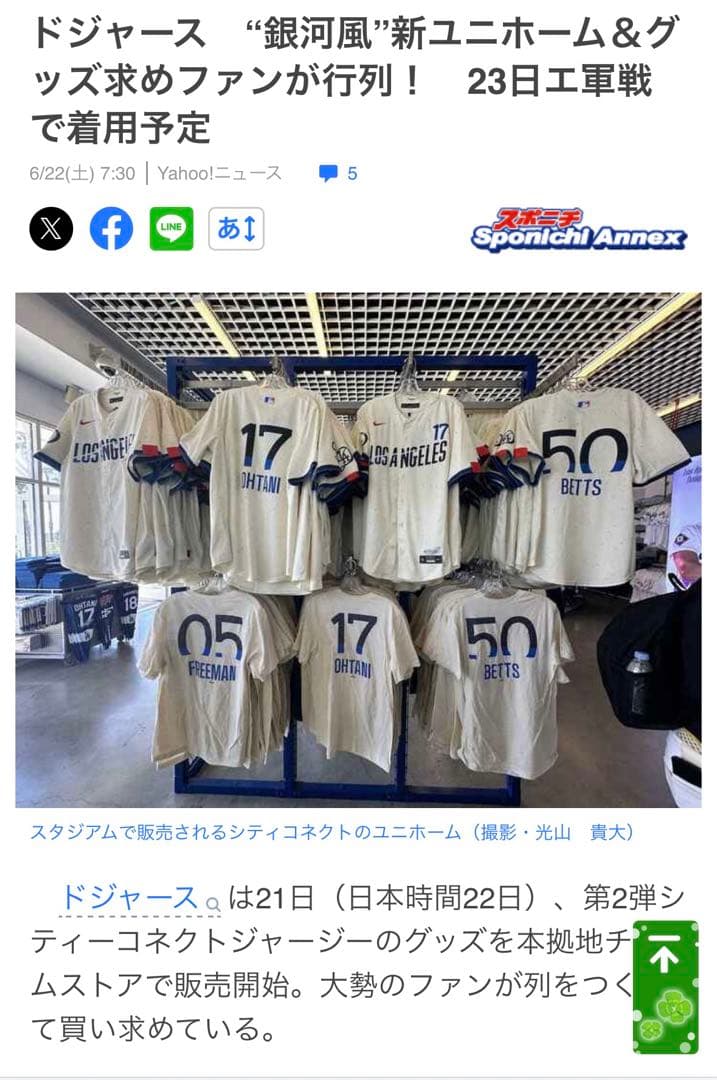
Task: Share article via LINE
Action: pos(171,229)
